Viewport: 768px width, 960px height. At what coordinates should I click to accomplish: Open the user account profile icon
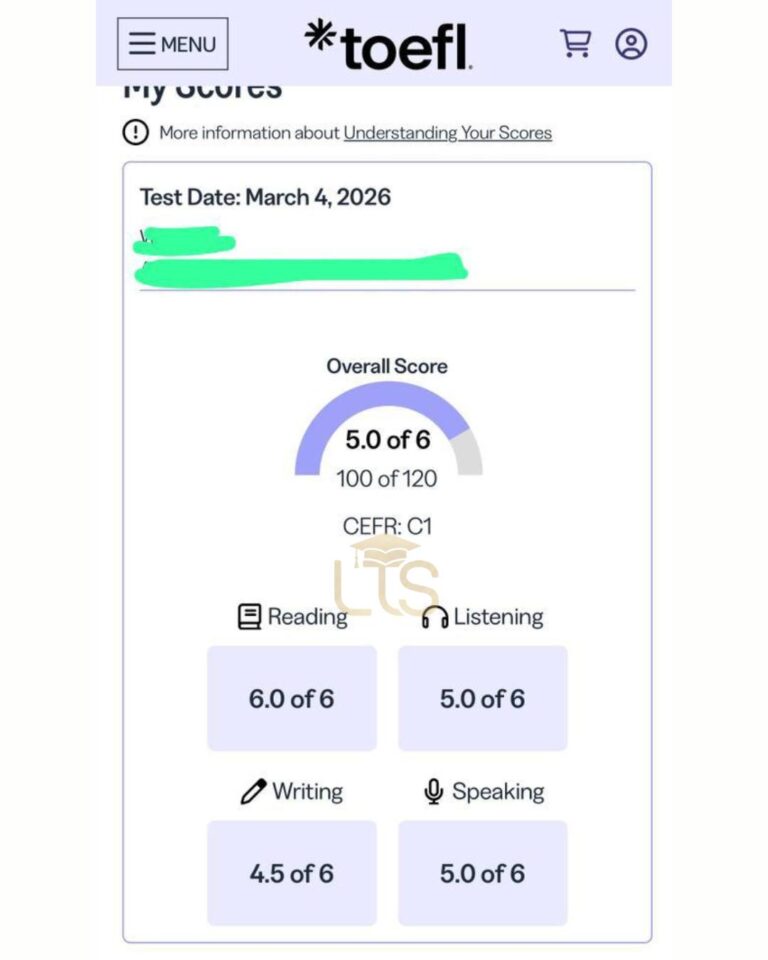(631, 44)
